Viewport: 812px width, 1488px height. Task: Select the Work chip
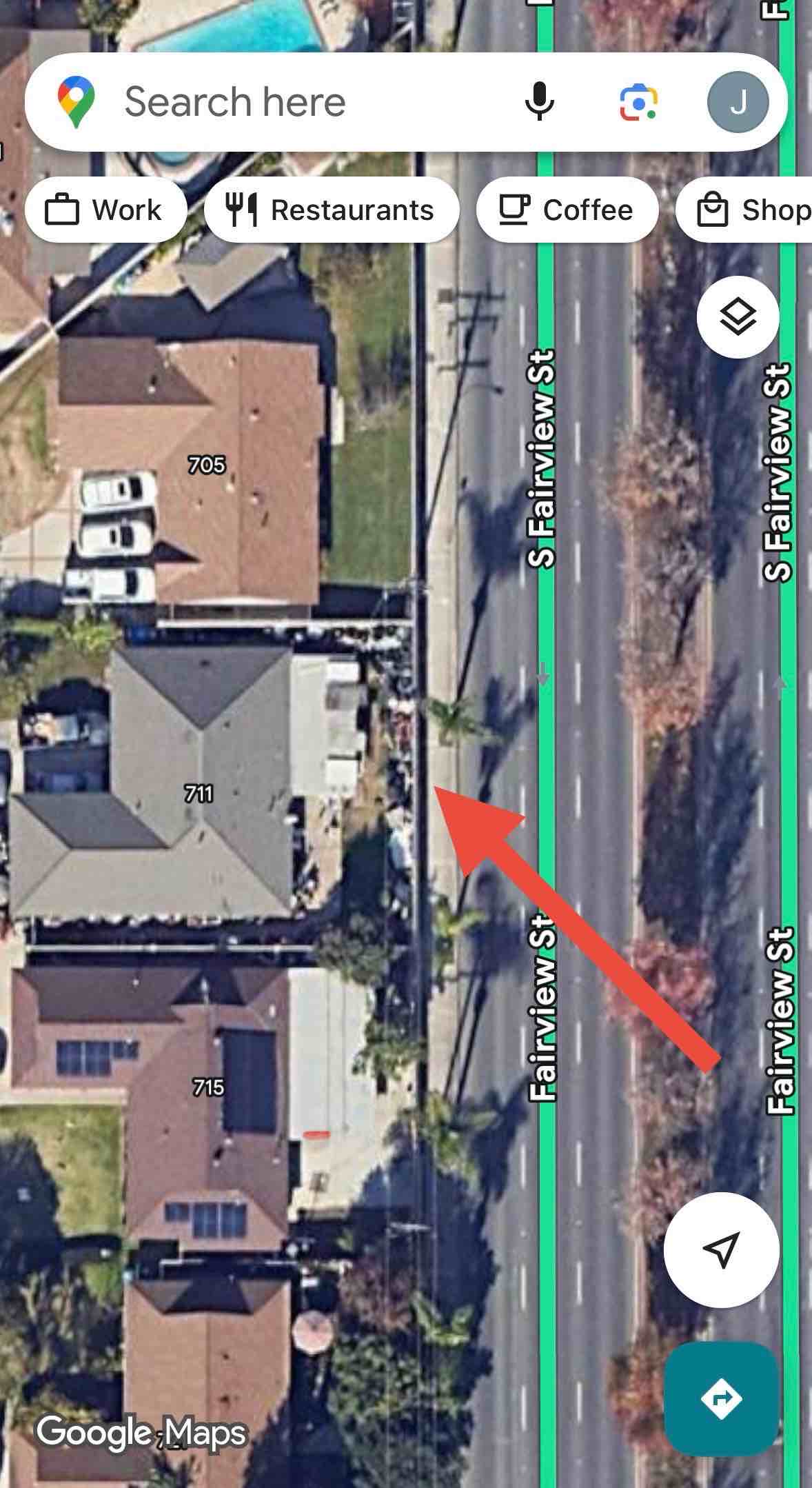[x=105, y=210]
